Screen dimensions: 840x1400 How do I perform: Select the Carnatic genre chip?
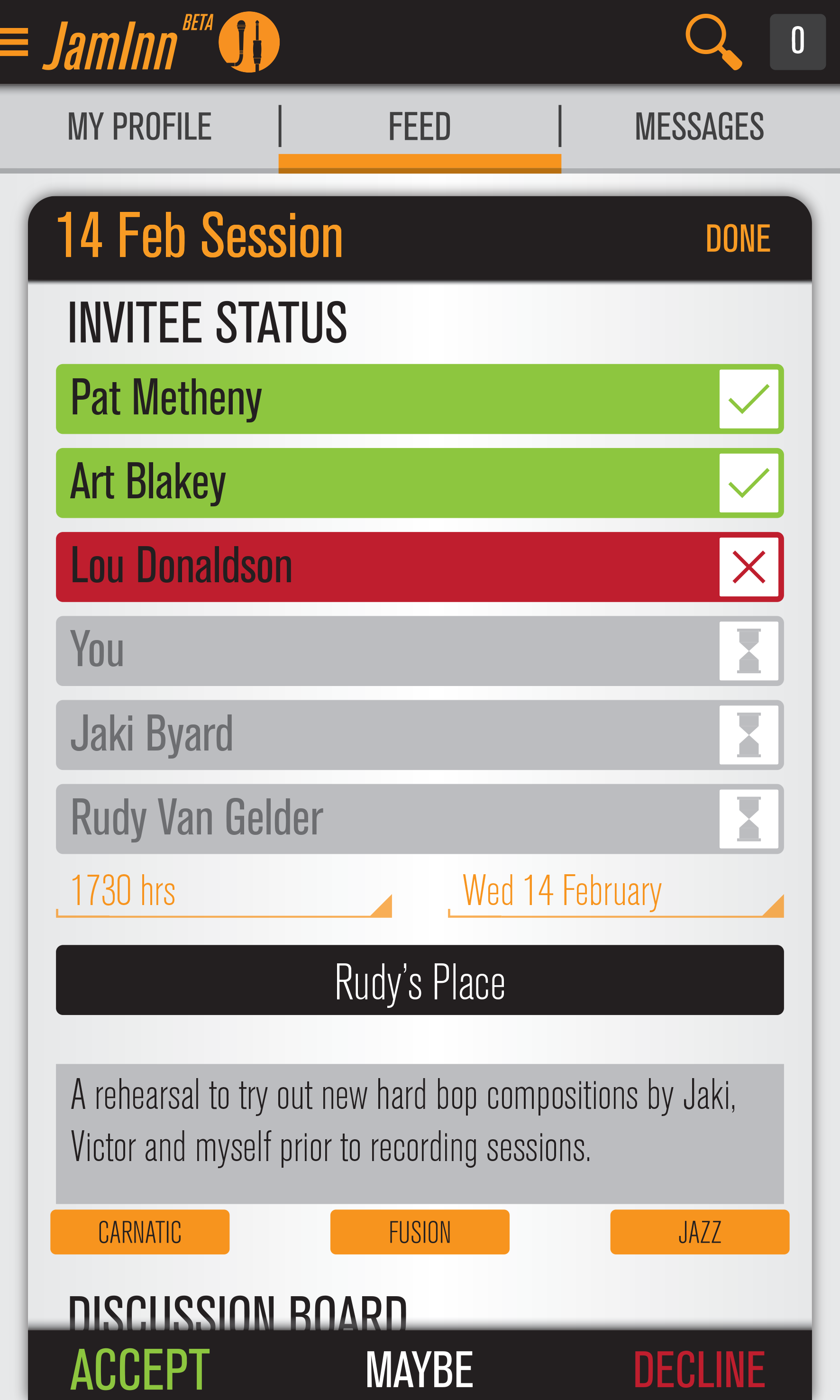(x=140, y=1232)
